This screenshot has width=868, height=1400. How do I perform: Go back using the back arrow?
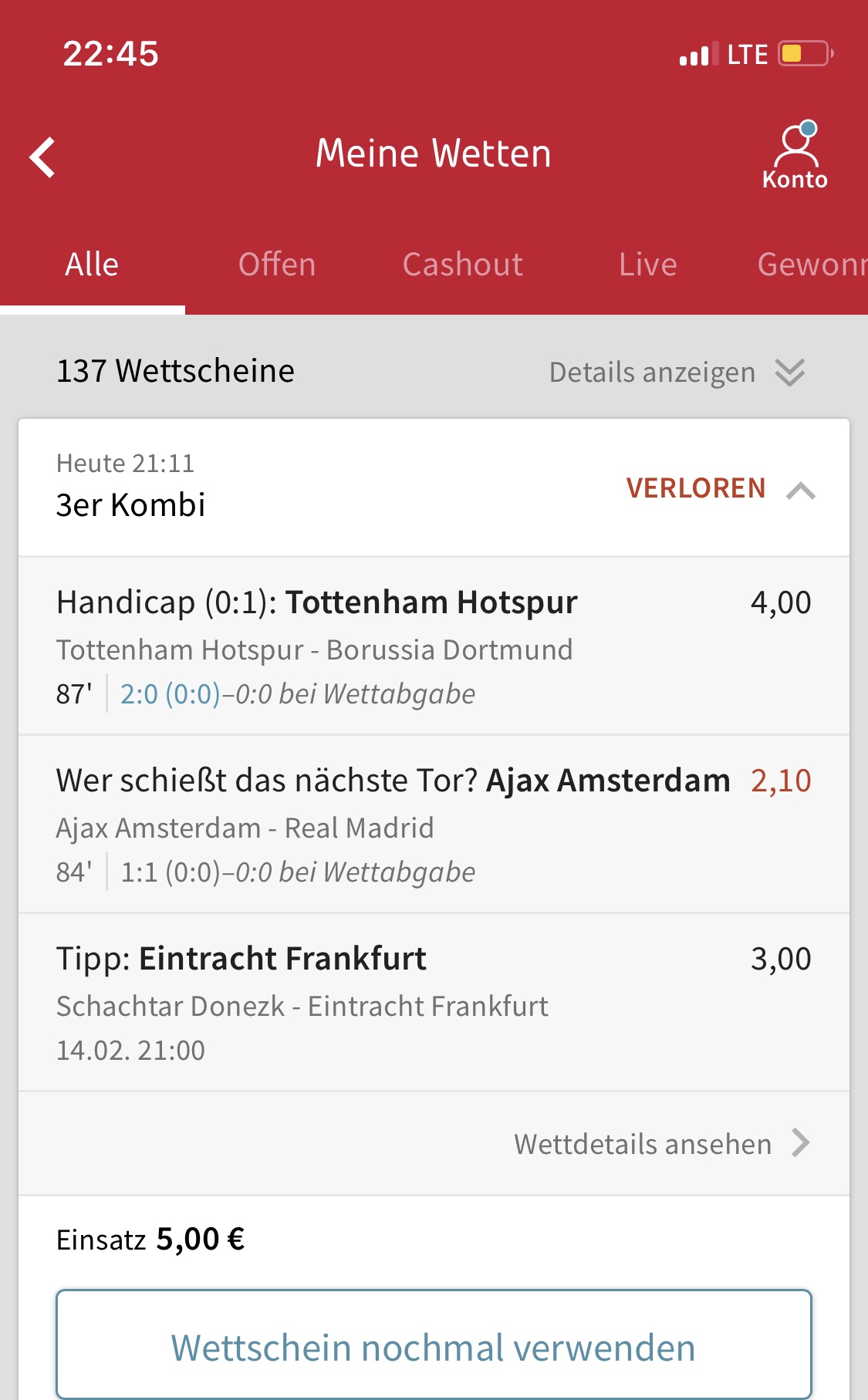coord(43,157)
